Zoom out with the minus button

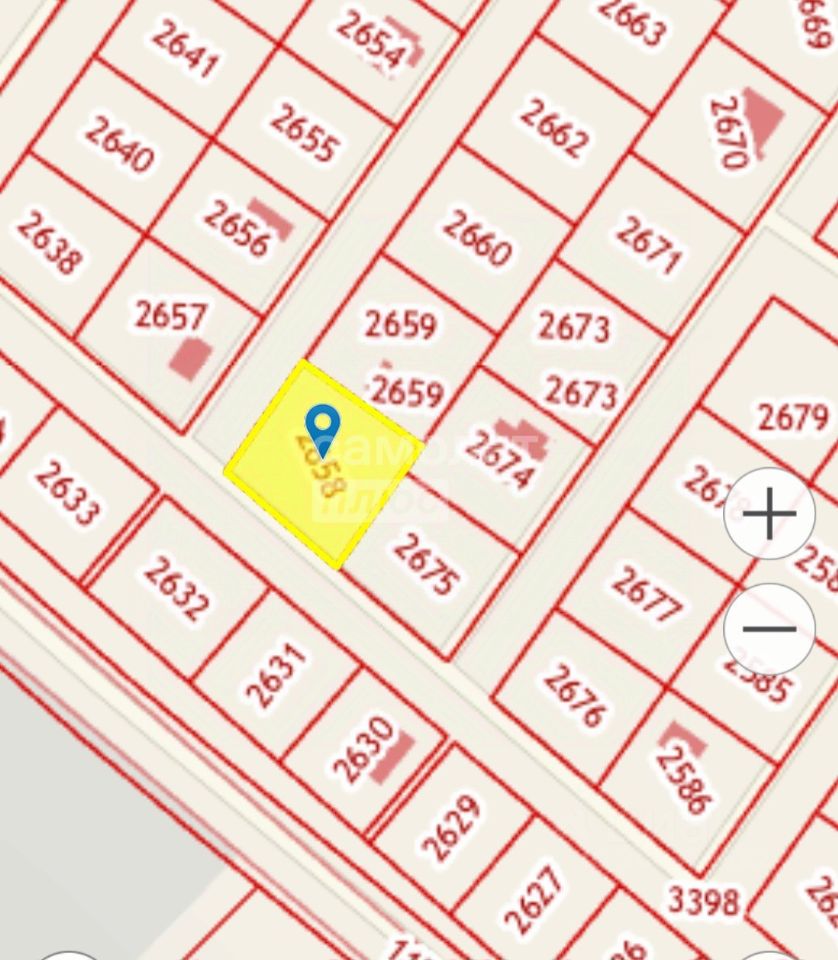[769, 629]
